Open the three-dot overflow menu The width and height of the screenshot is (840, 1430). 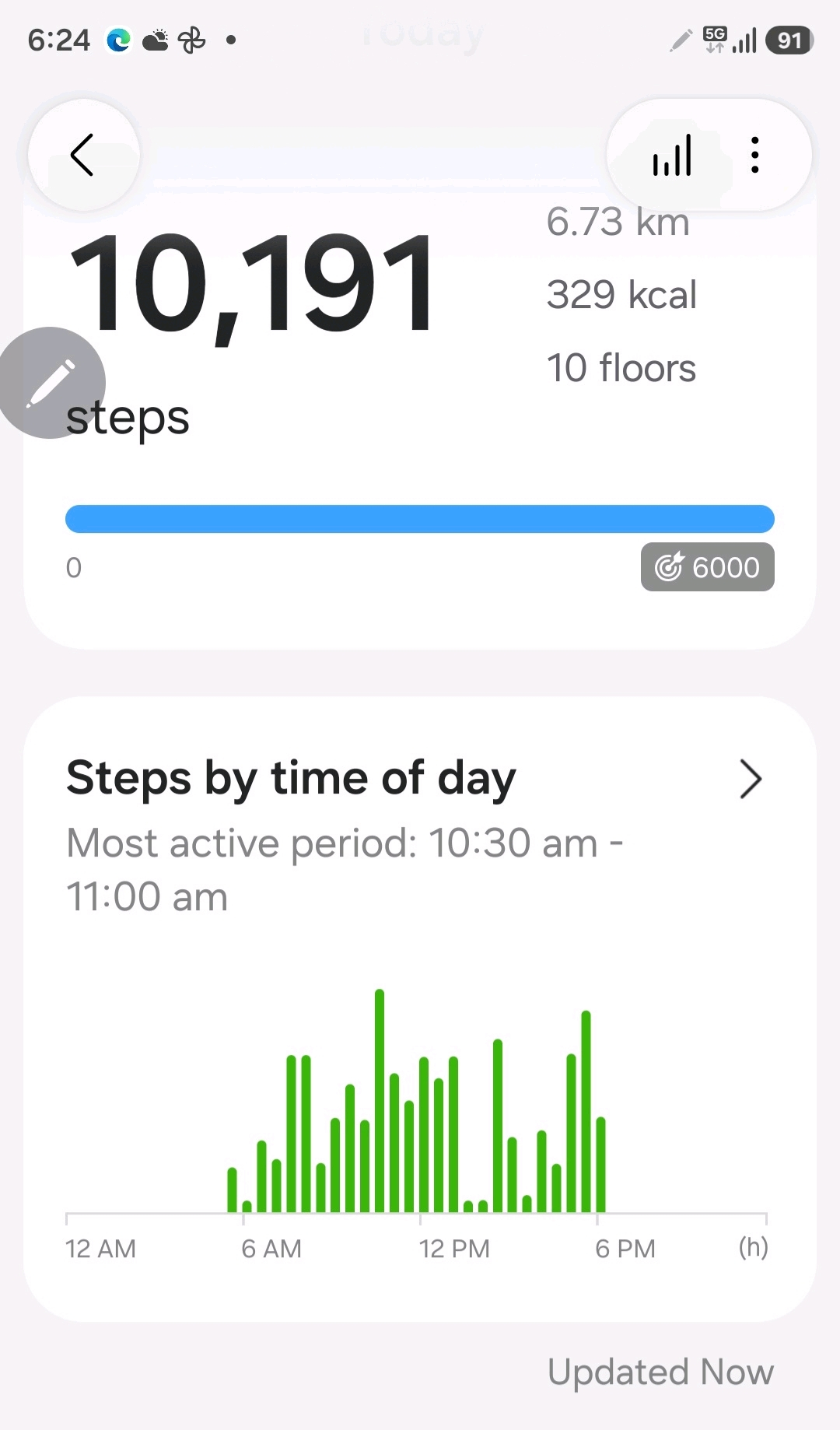coord(754,155)
